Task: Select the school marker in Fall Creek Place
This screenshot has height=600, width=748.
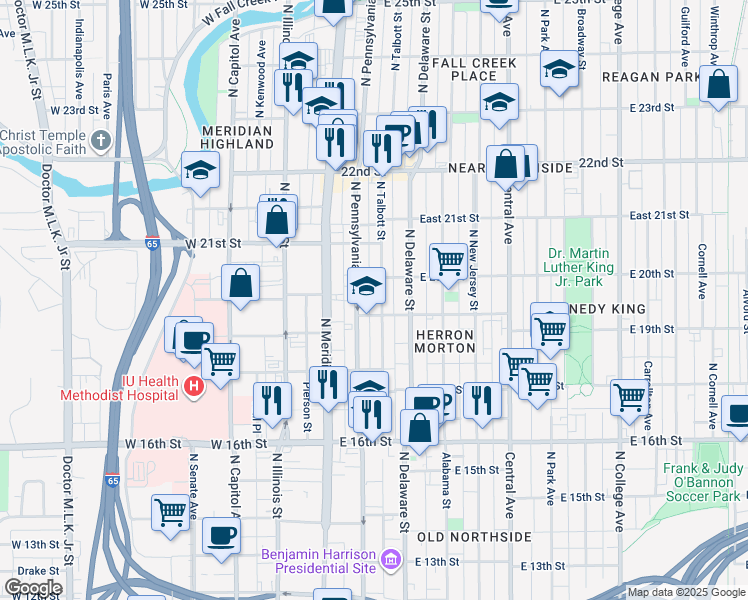Action: [x=499, y=102]
